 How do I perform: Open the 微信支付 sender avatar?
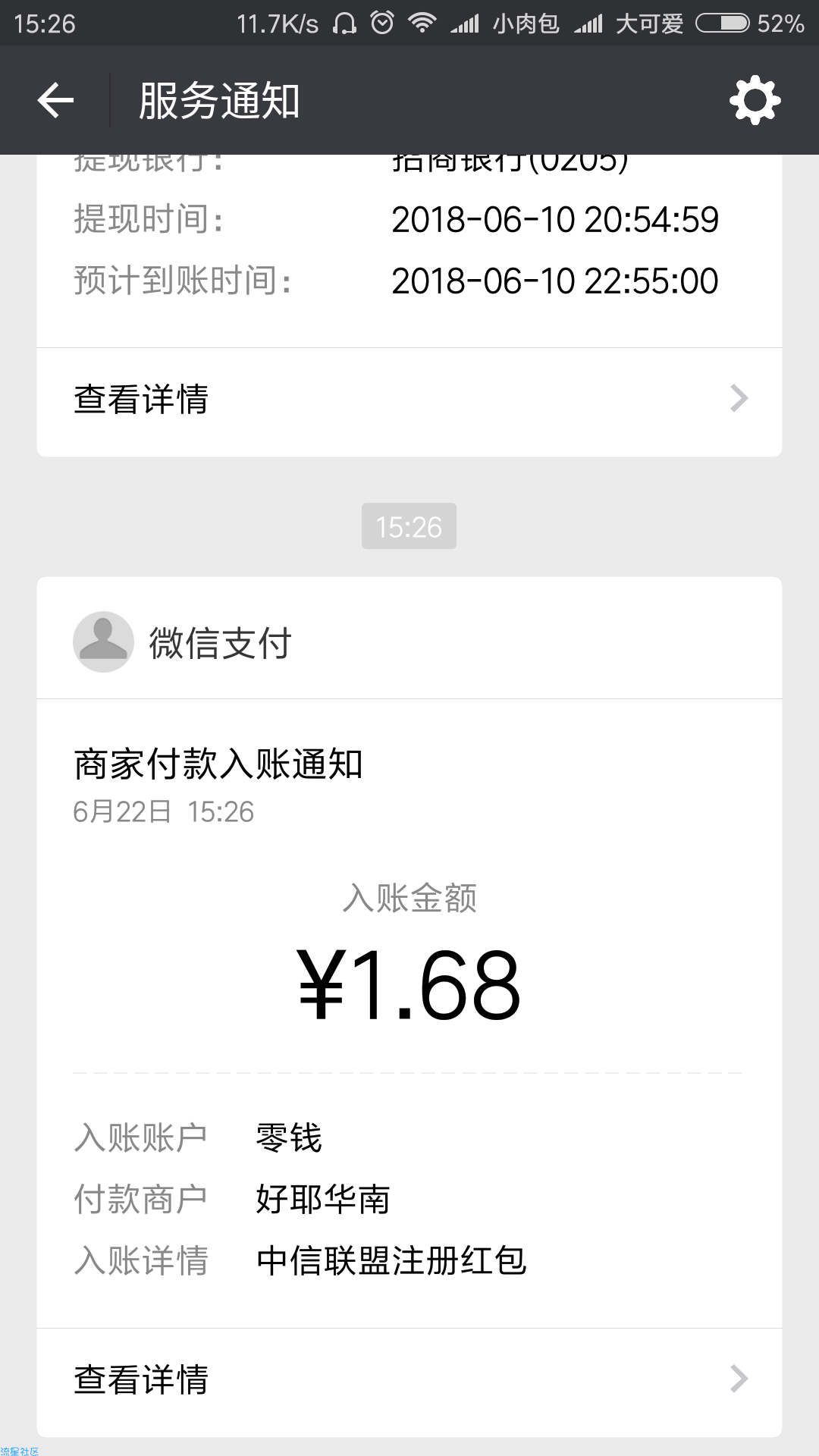(x=103, y=642)
